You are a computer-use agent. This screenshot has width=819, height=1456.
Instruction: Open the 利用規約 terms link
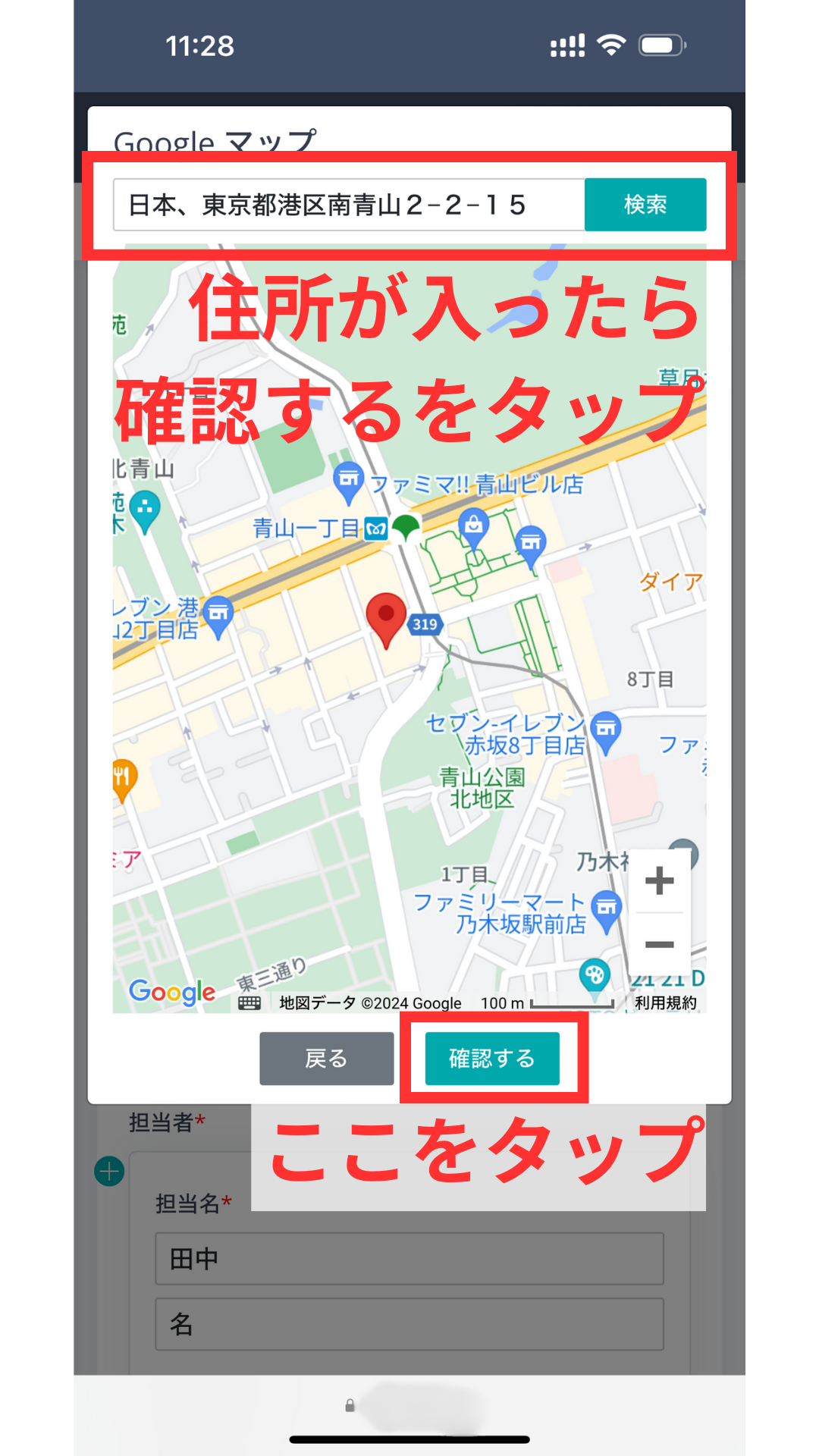(x=665, y=1003)
